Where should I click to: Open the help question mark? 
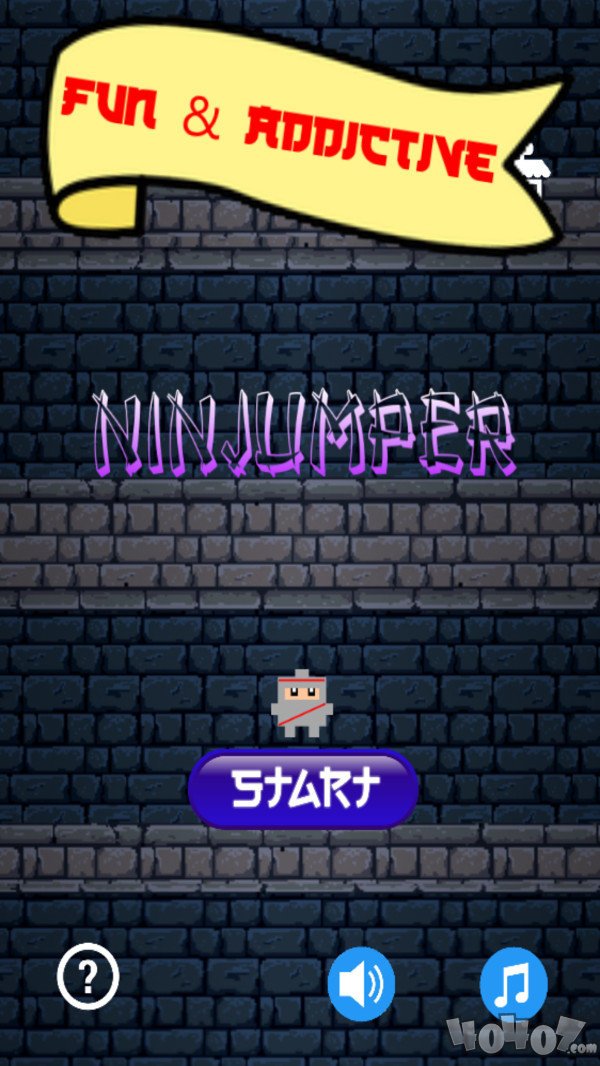pyautogui.click(x=88, y=974)
